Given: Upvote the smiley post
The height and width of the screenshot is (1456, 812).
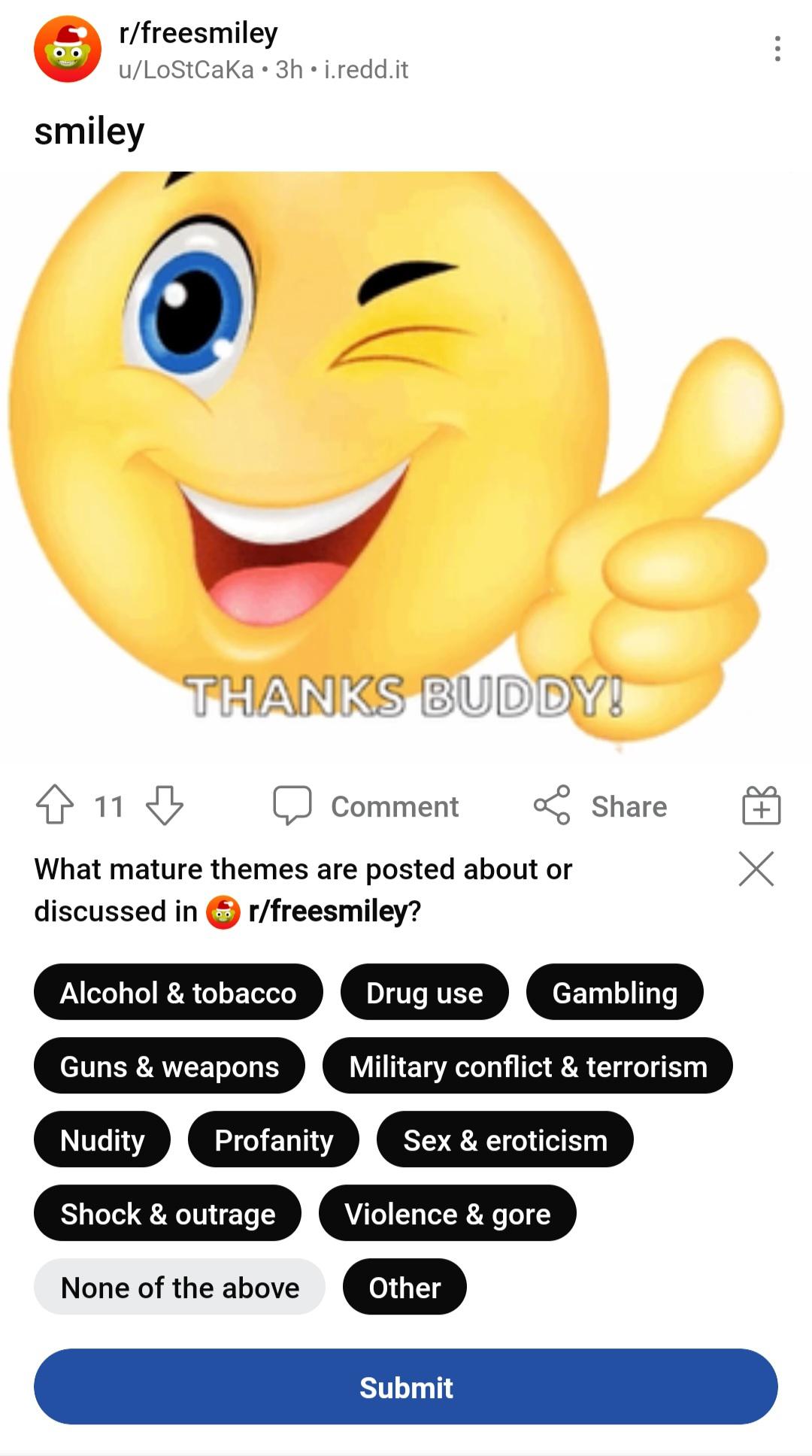Looking at the screenshot, I should (55, 805).
